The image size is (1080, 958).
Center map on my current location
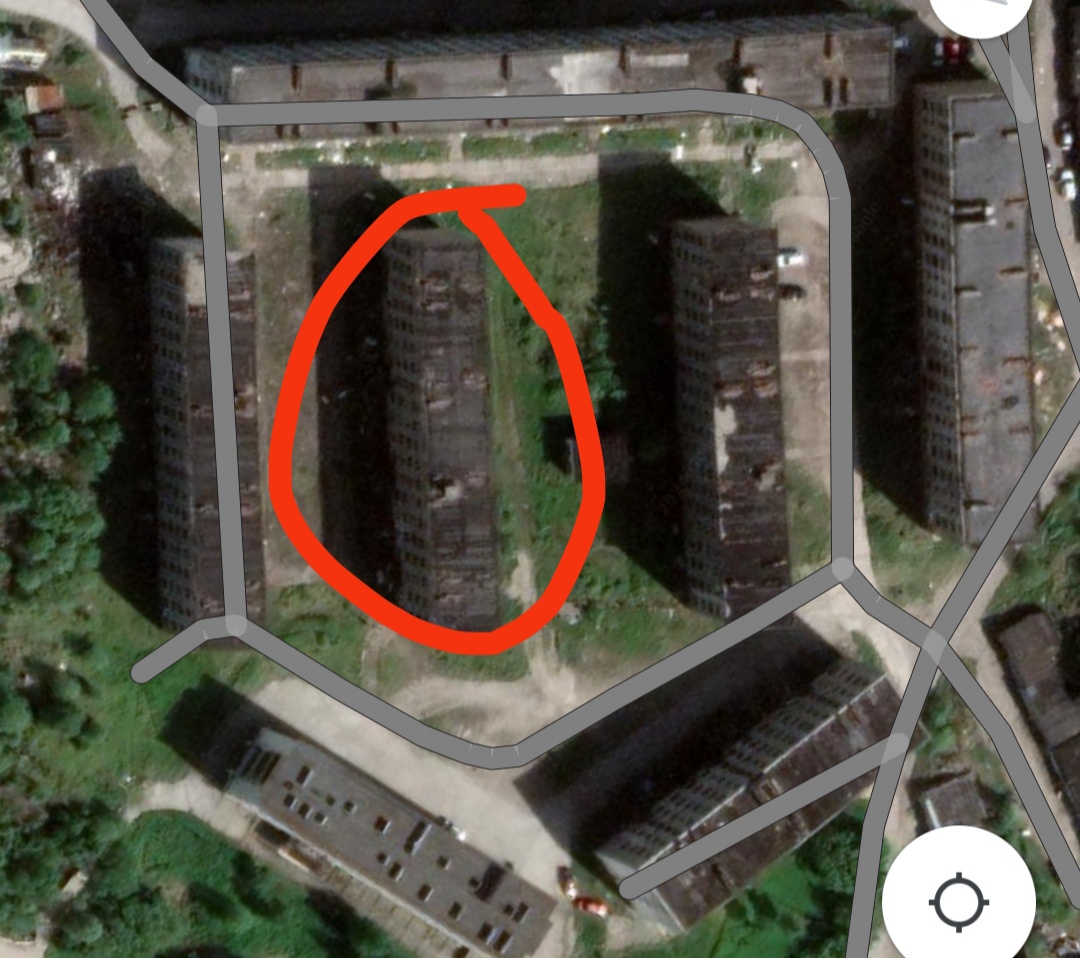tap(959, 901)
